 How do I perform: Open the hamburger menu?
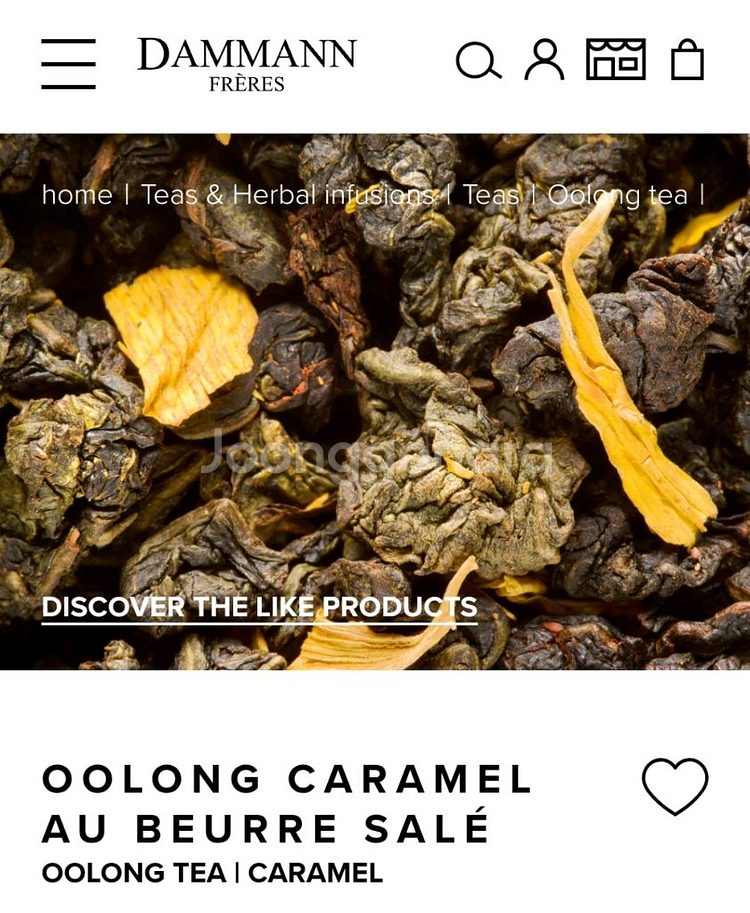click(x=68, y=63)
